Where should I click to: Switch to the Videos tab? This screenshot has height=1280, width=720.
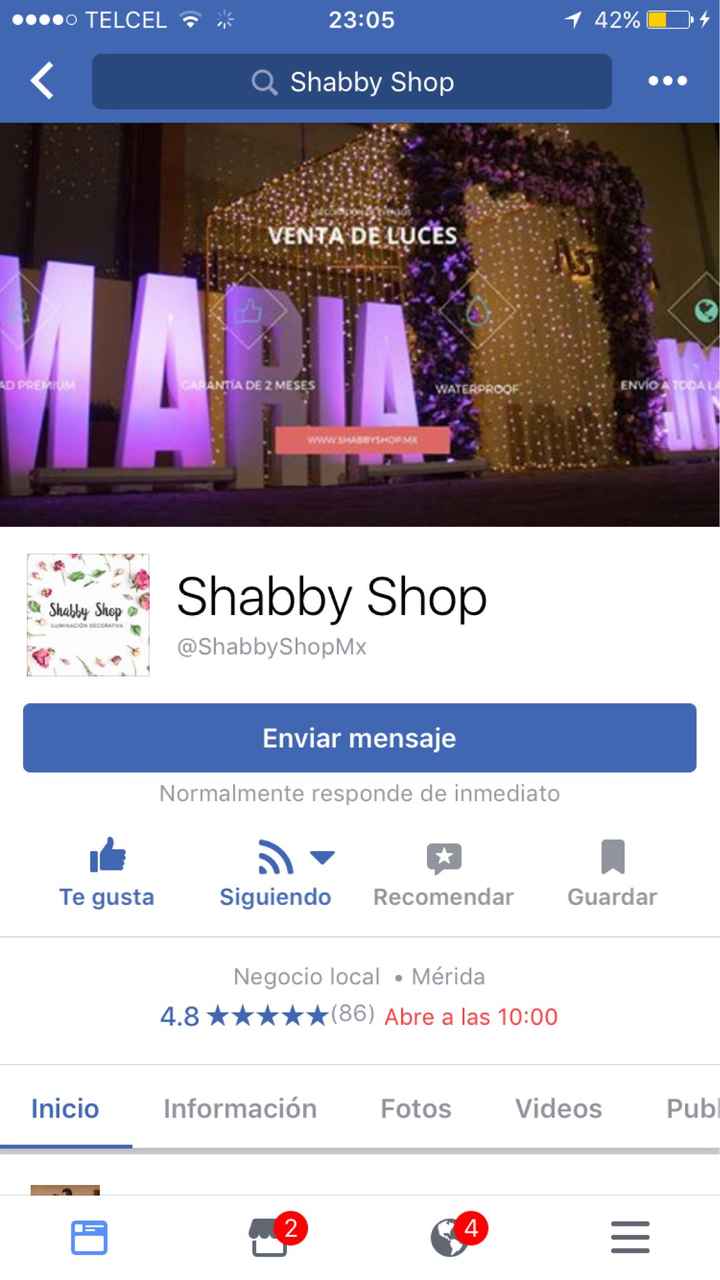pyautogui.click(x=557, y=1108)
